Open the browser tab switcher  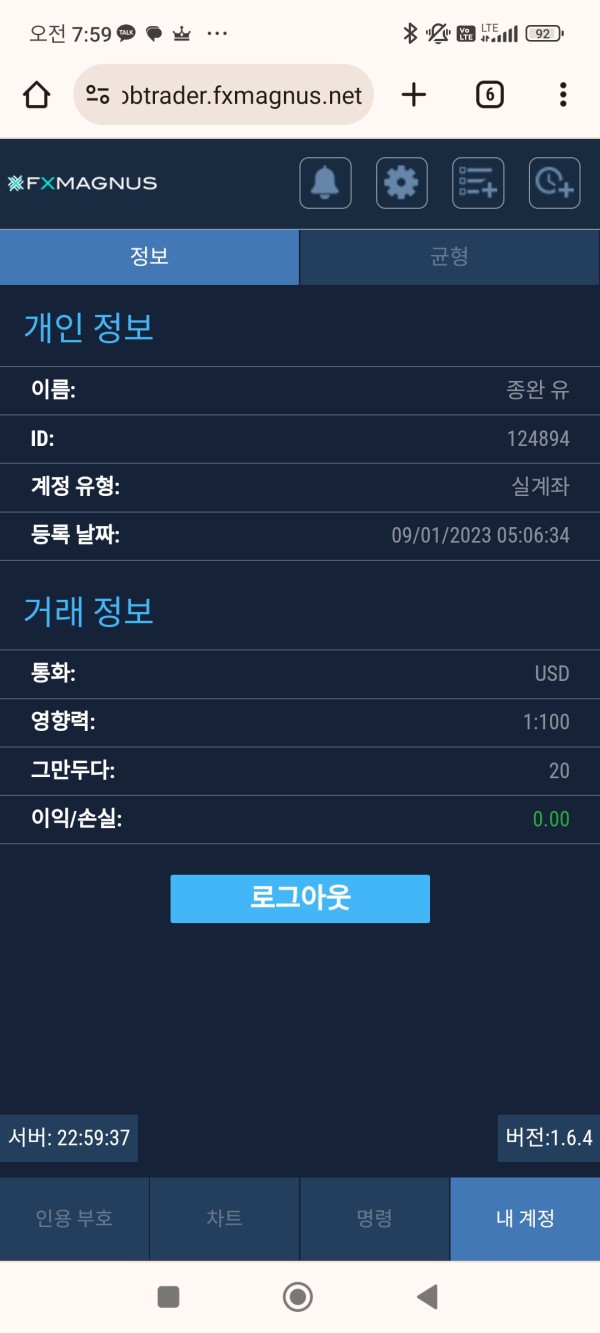tap(489, 95)
